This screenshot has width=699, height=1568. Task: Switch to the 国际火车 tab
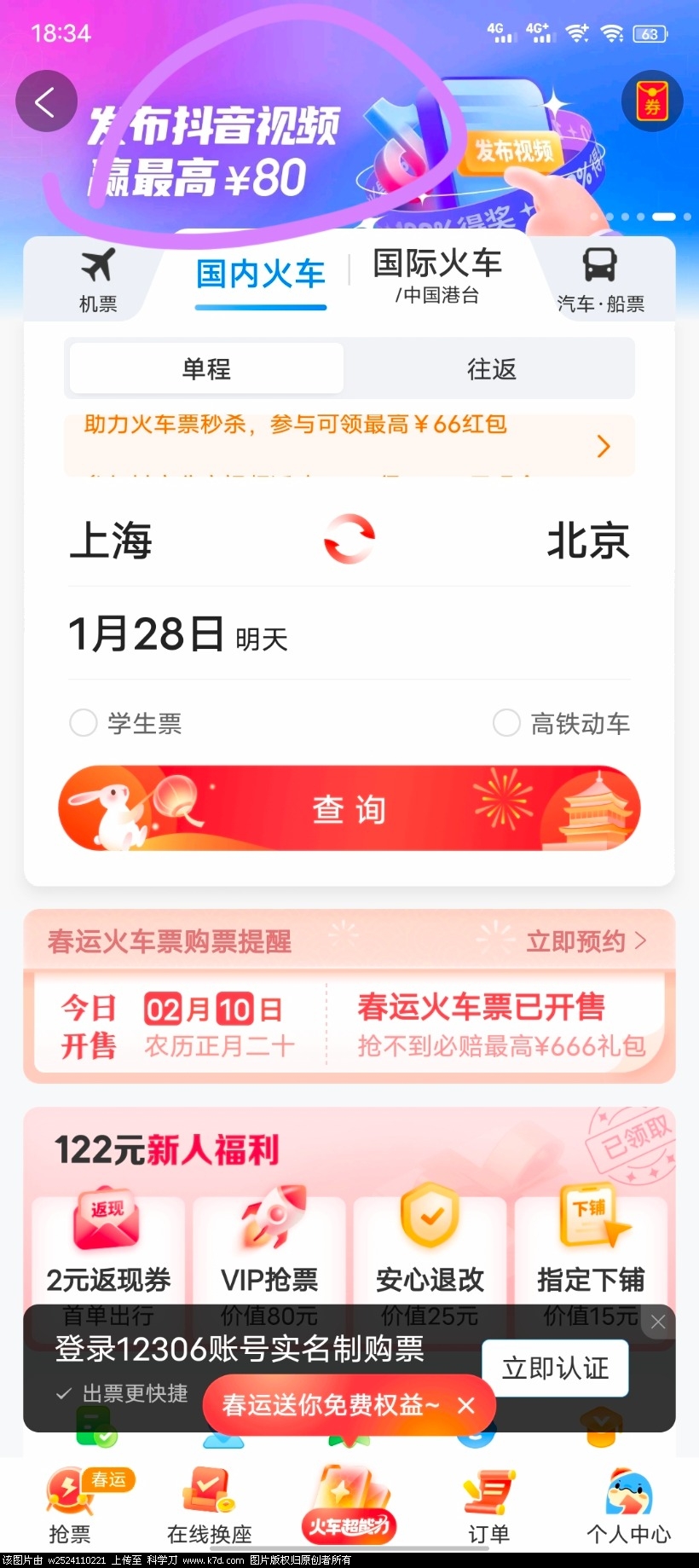(x=437, y=275)
